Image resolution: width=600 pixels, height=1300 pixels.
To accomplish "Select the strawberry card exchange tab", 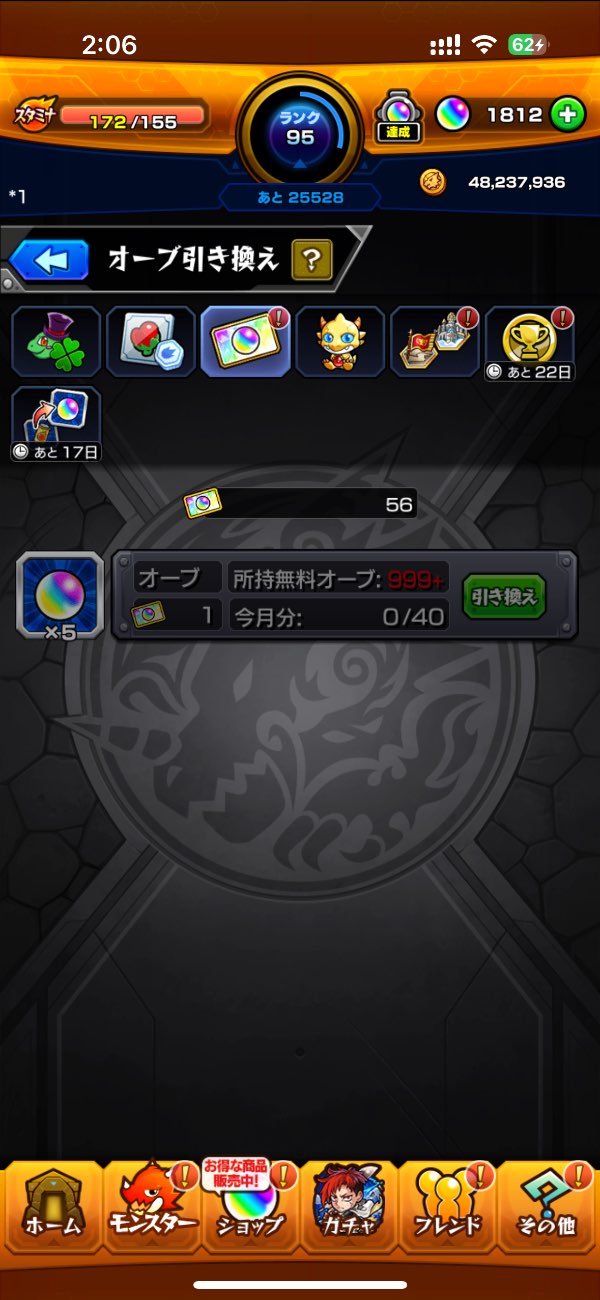I will click(151, 342).
